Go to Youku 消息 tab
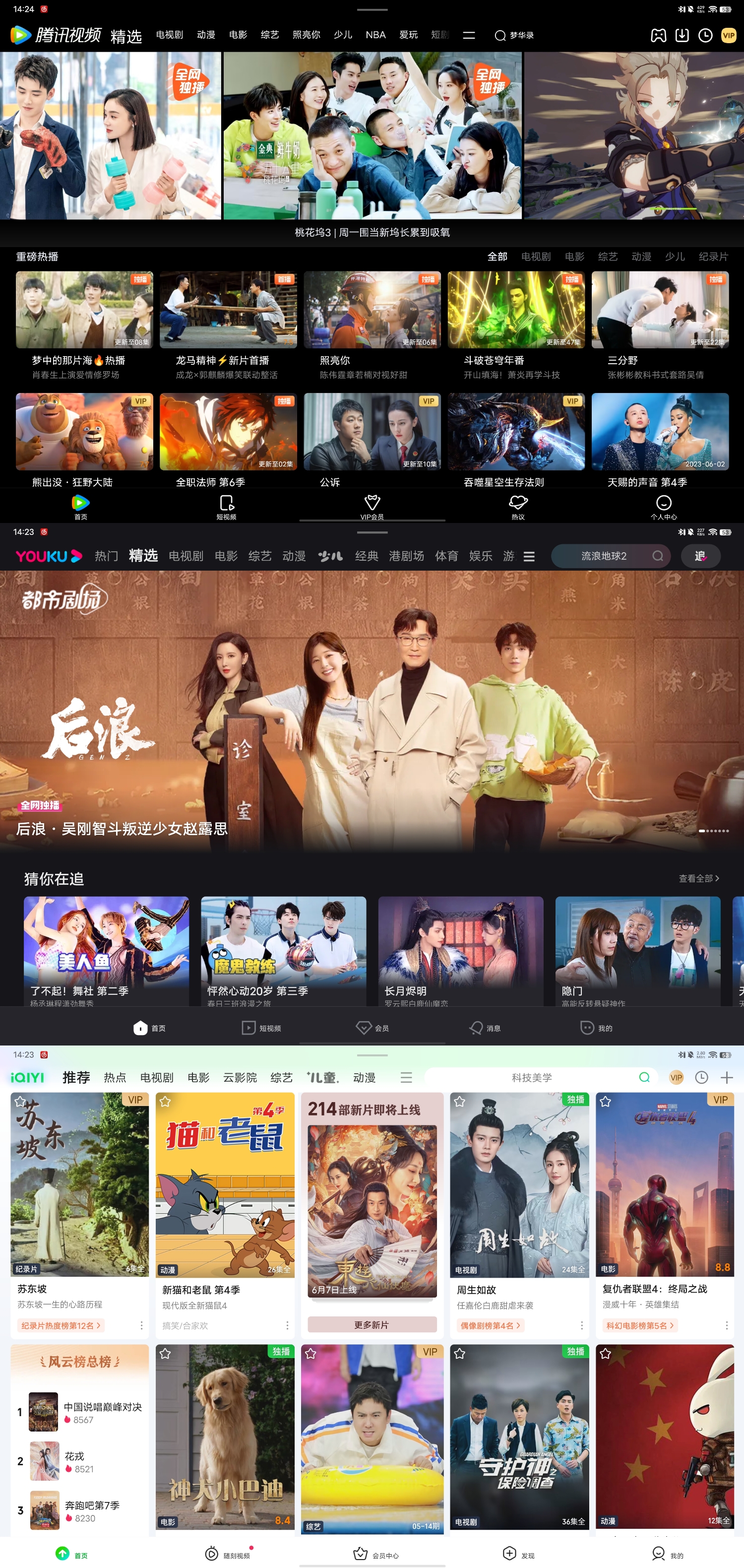The height and width of the screenshot is (1568, 744). [485, 1028]
